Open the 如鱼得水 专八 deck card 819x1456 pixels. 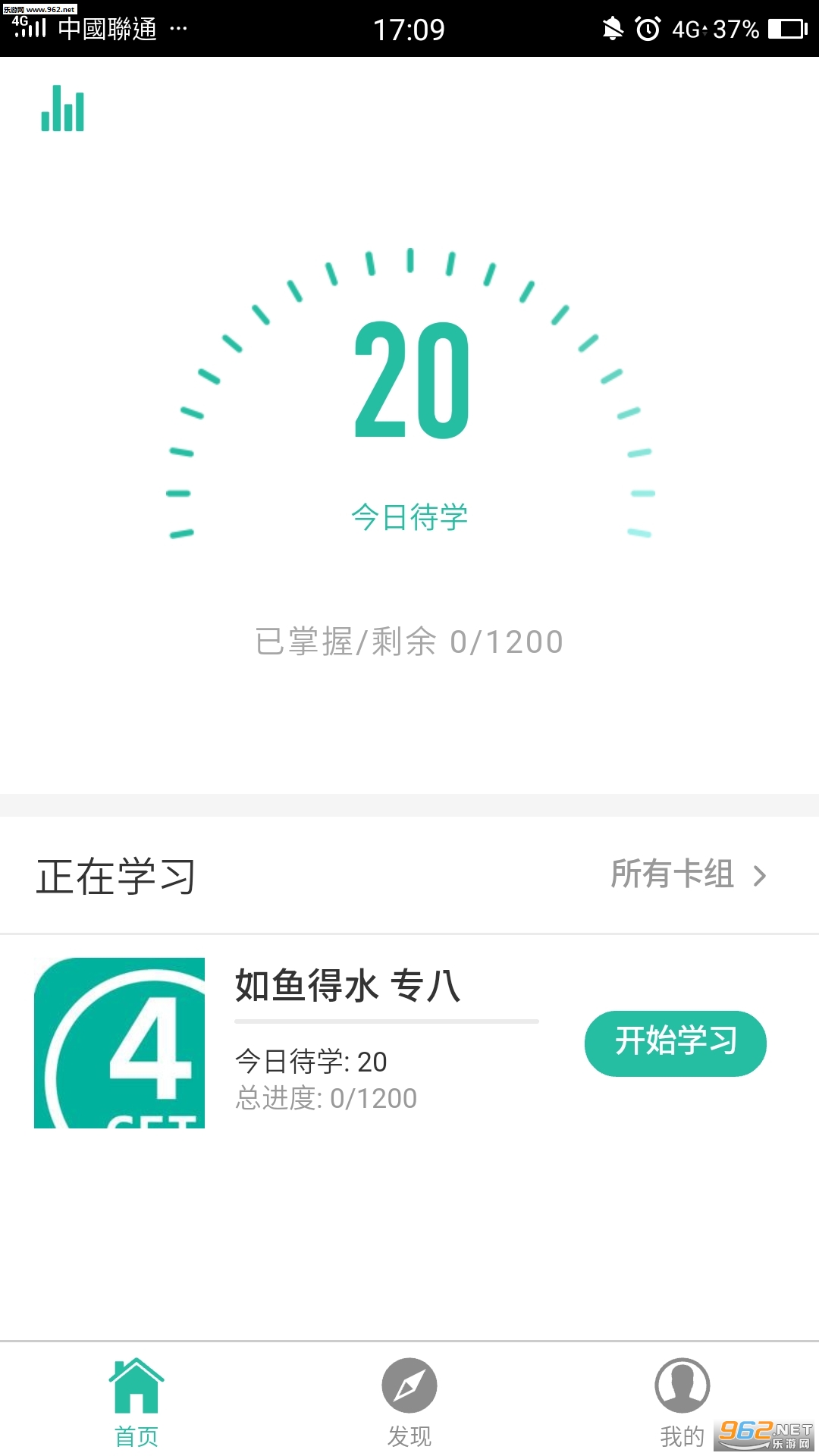click(x=347, y=986)
